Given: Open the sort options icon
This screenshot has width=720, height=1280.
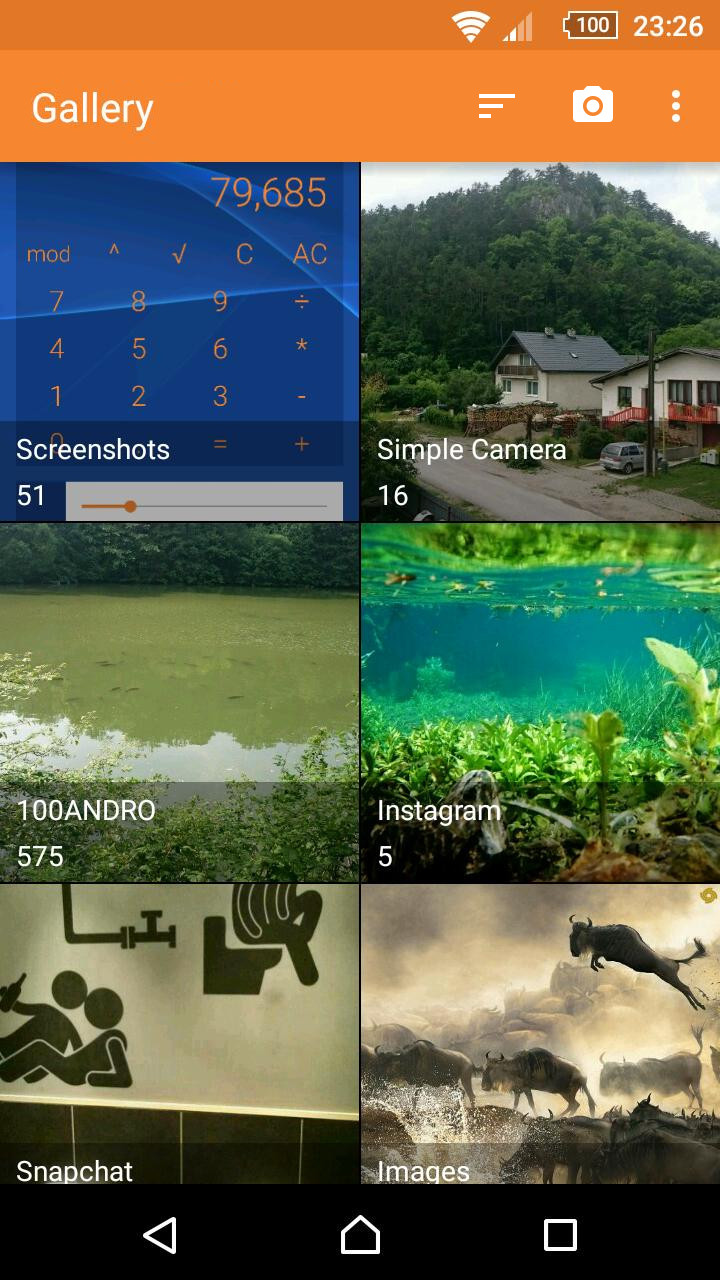Looking at the screenshot, I should click(496, 106).
